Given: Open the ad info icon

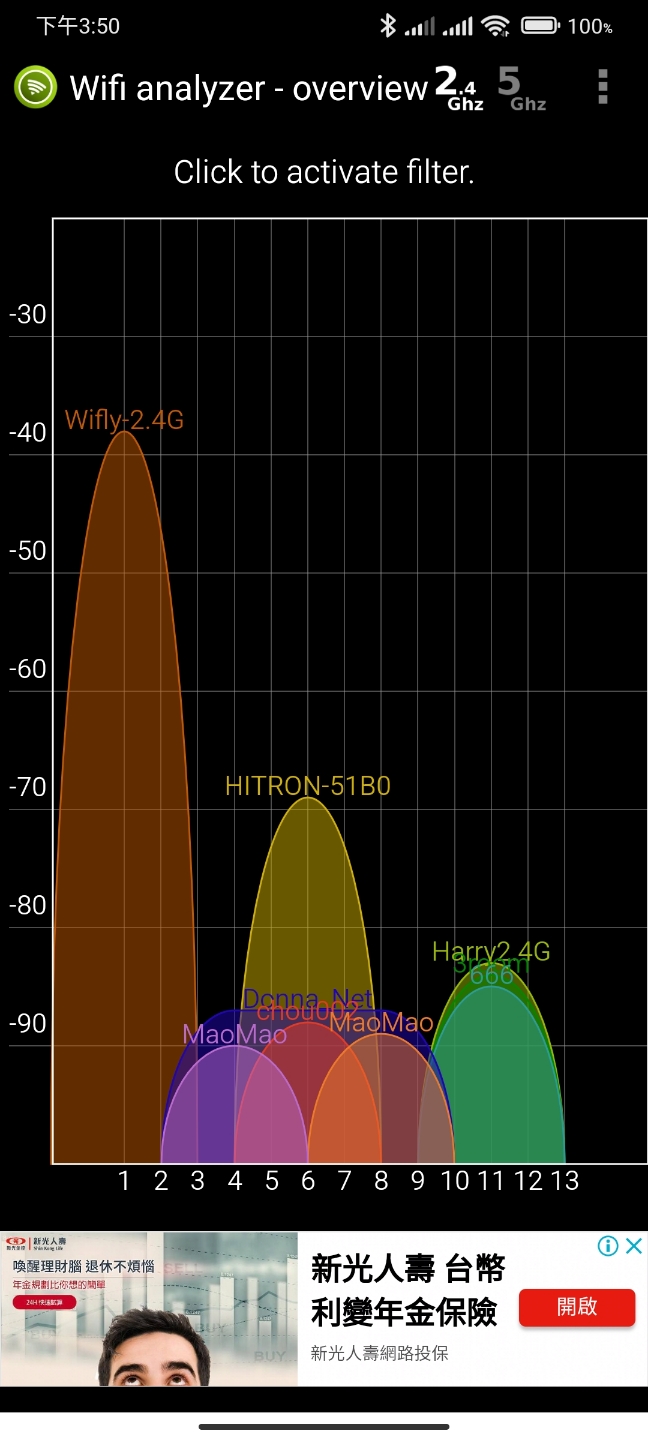Looking at the screenshot, I should tap(607, 1246).
